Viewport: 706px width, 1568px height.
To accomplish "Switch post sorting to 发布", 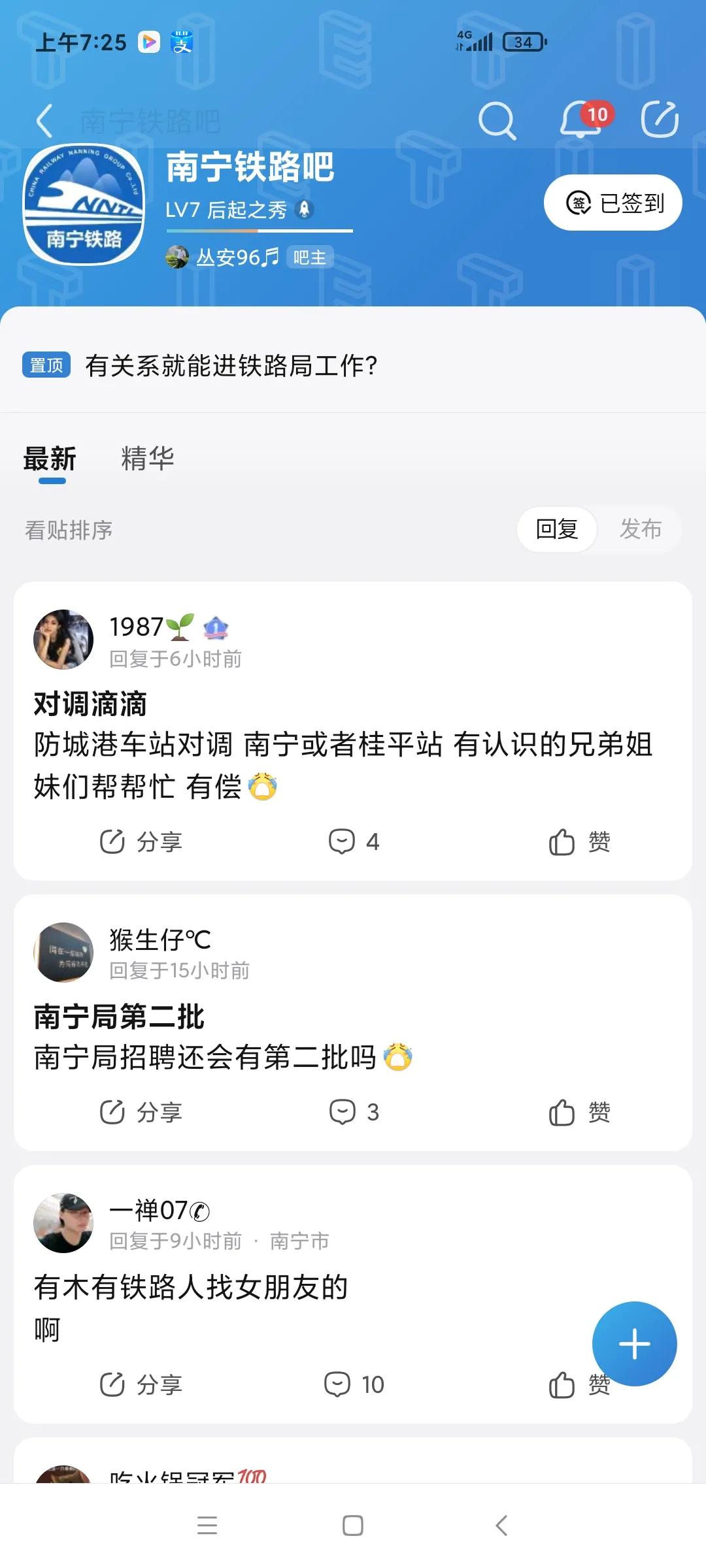I will point(641,529).
